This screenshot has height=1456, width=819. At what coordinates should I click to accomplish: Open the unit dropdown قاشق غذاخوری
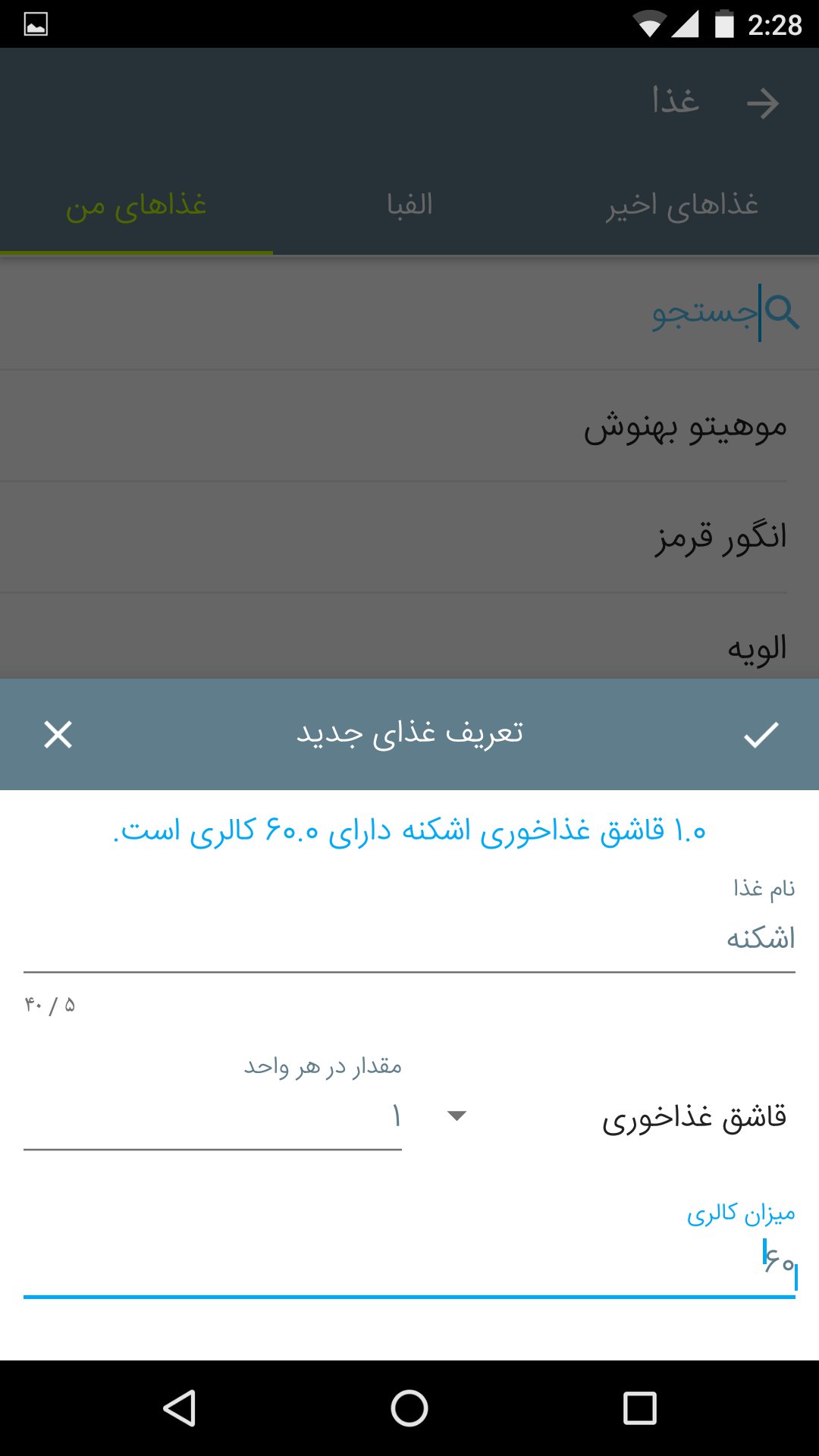[622, 1117]
